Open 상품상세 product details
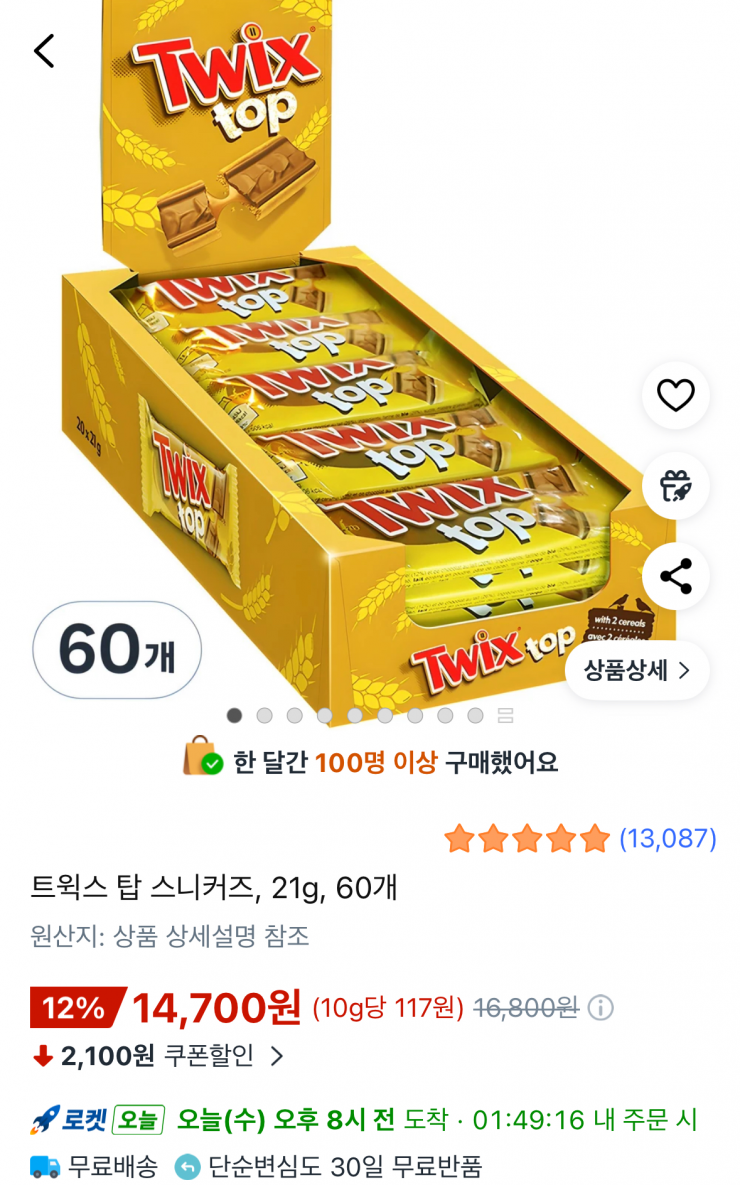 (637, 670)
